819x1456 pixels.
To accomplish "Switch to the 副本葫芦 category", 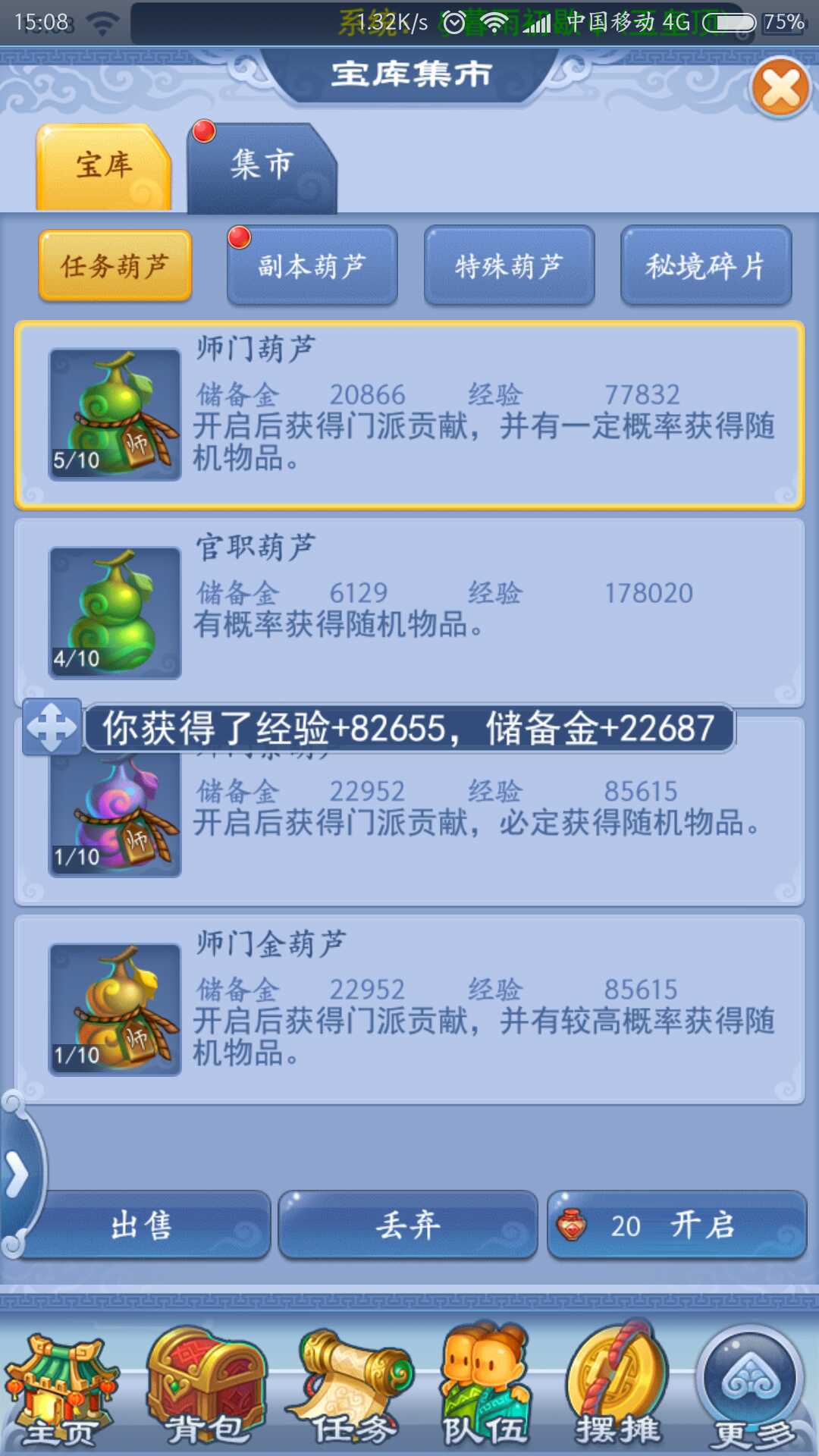I will coord(312,266).
